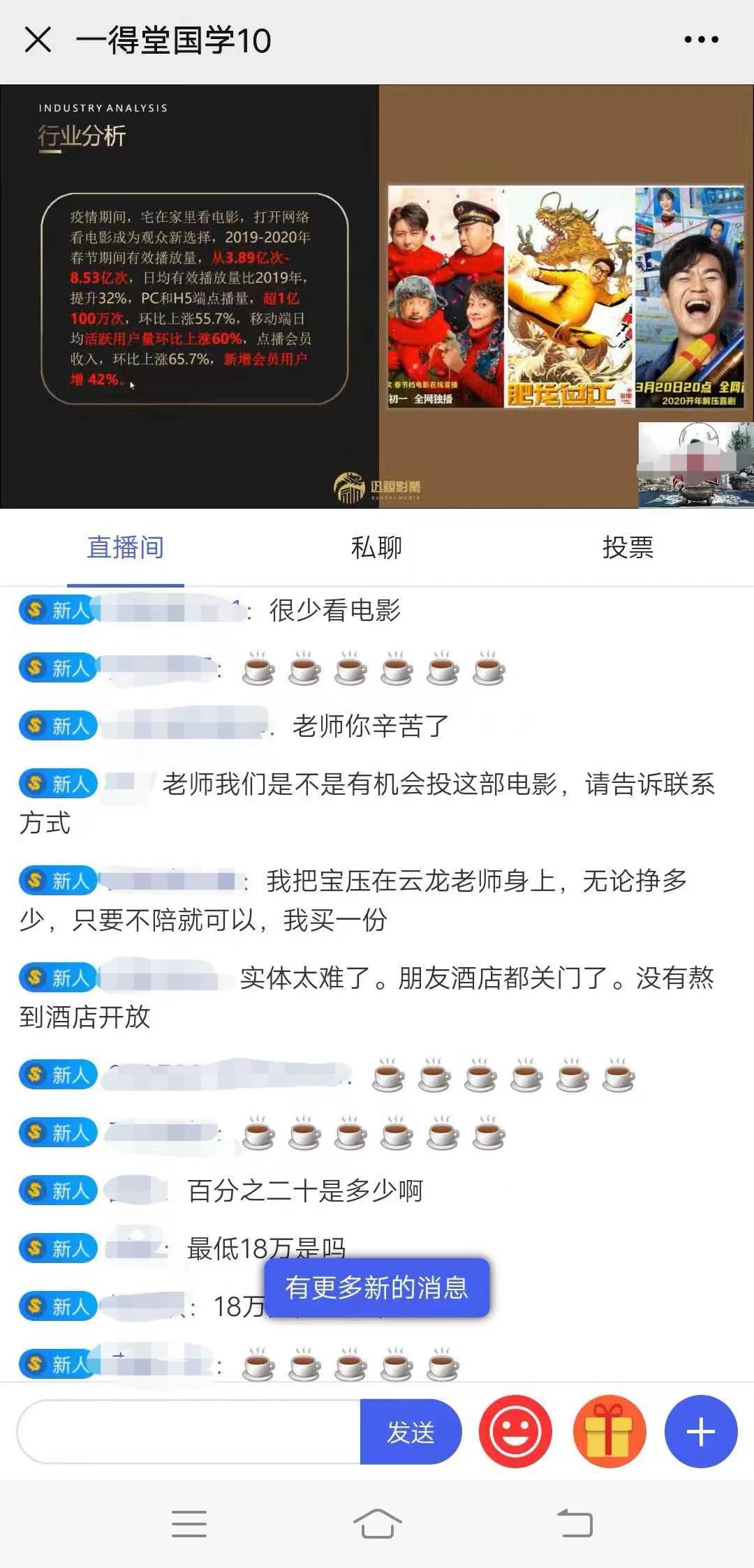Screen dimensions: 754x1568
Task: Open the three-dot overflow menu
Action: tap(701, 40)
